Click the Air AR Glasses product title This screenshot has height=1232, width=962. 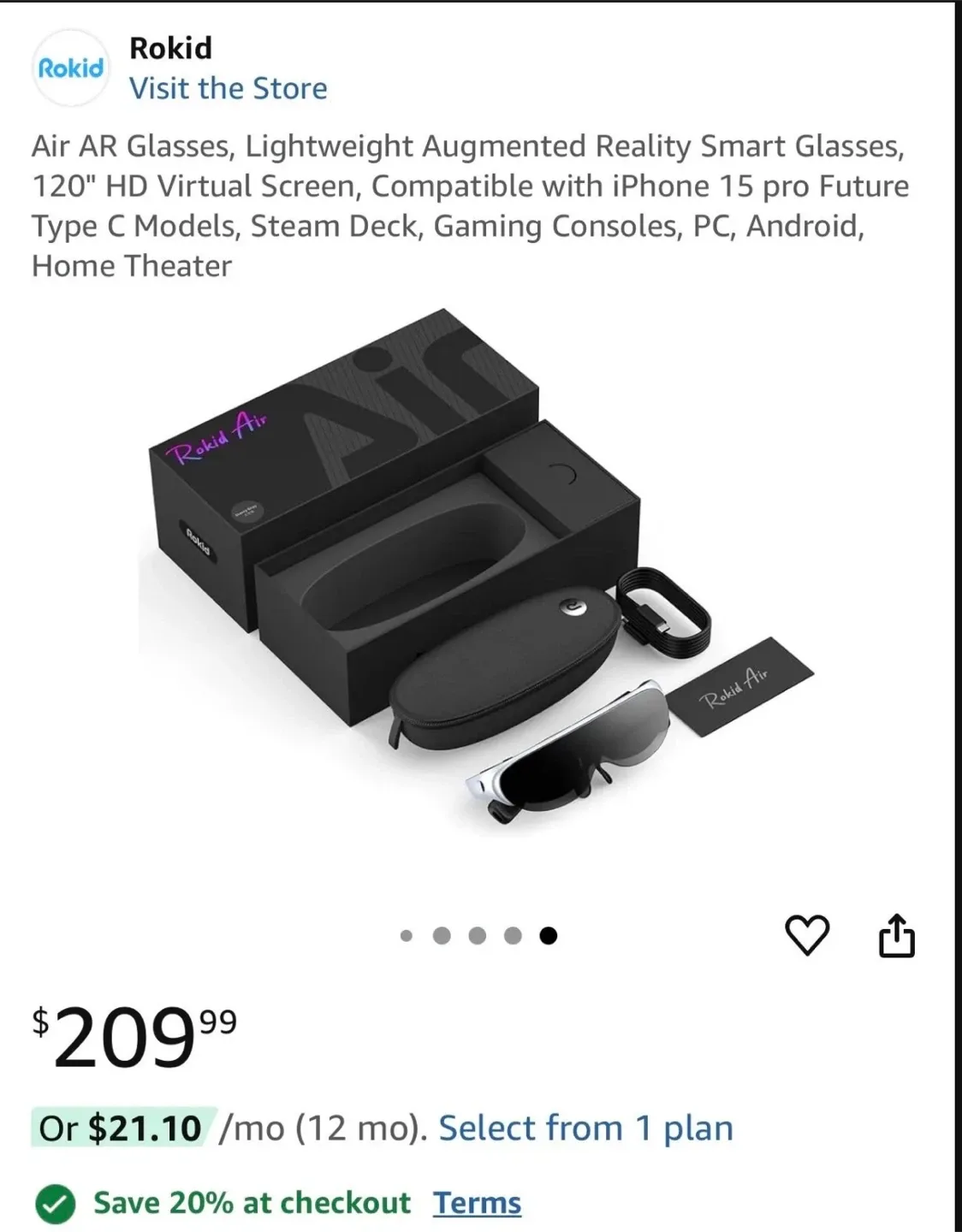471,204
